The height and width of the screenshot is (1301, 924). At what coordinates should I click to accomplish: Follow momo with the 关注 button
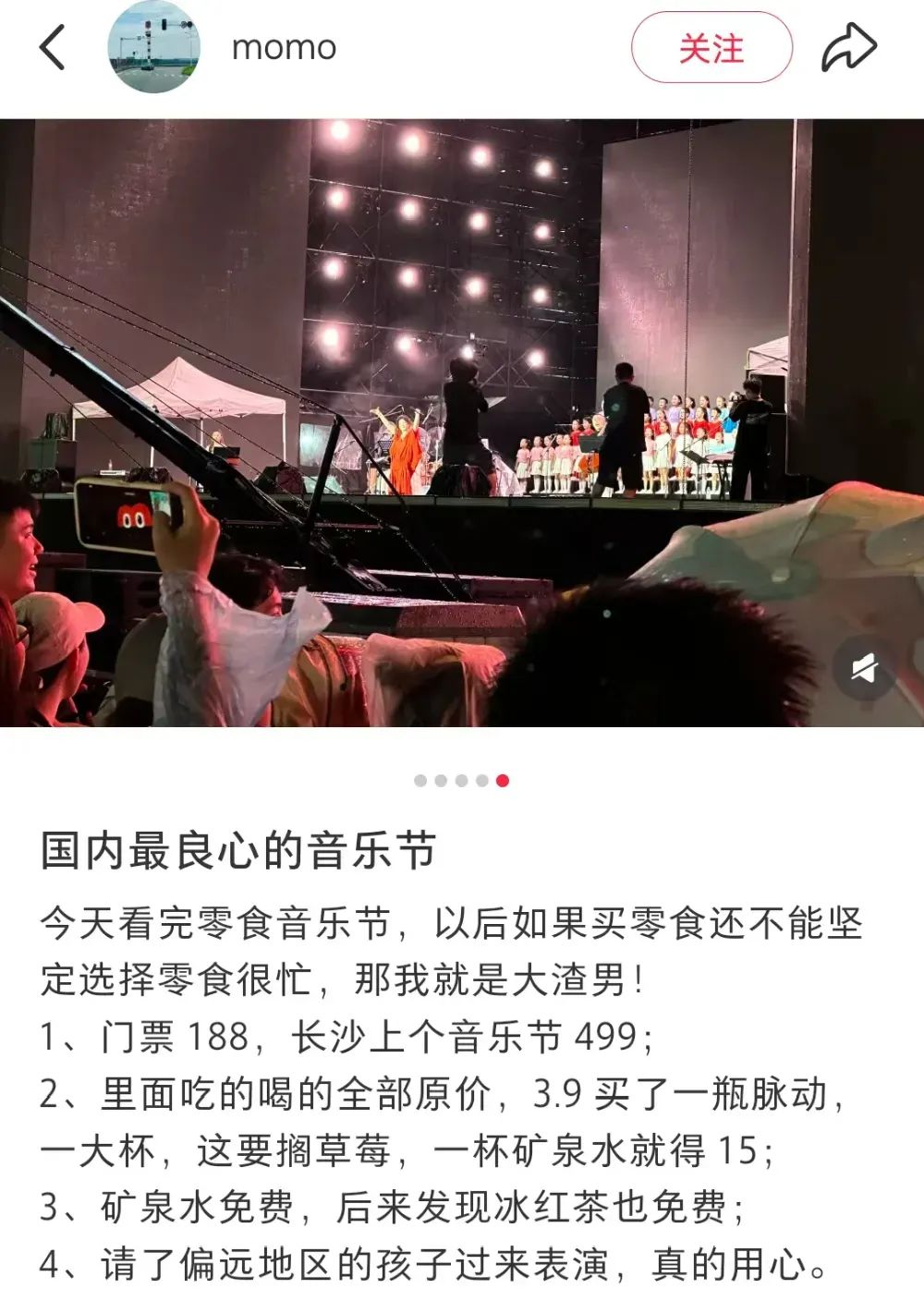tap(711, 48)
